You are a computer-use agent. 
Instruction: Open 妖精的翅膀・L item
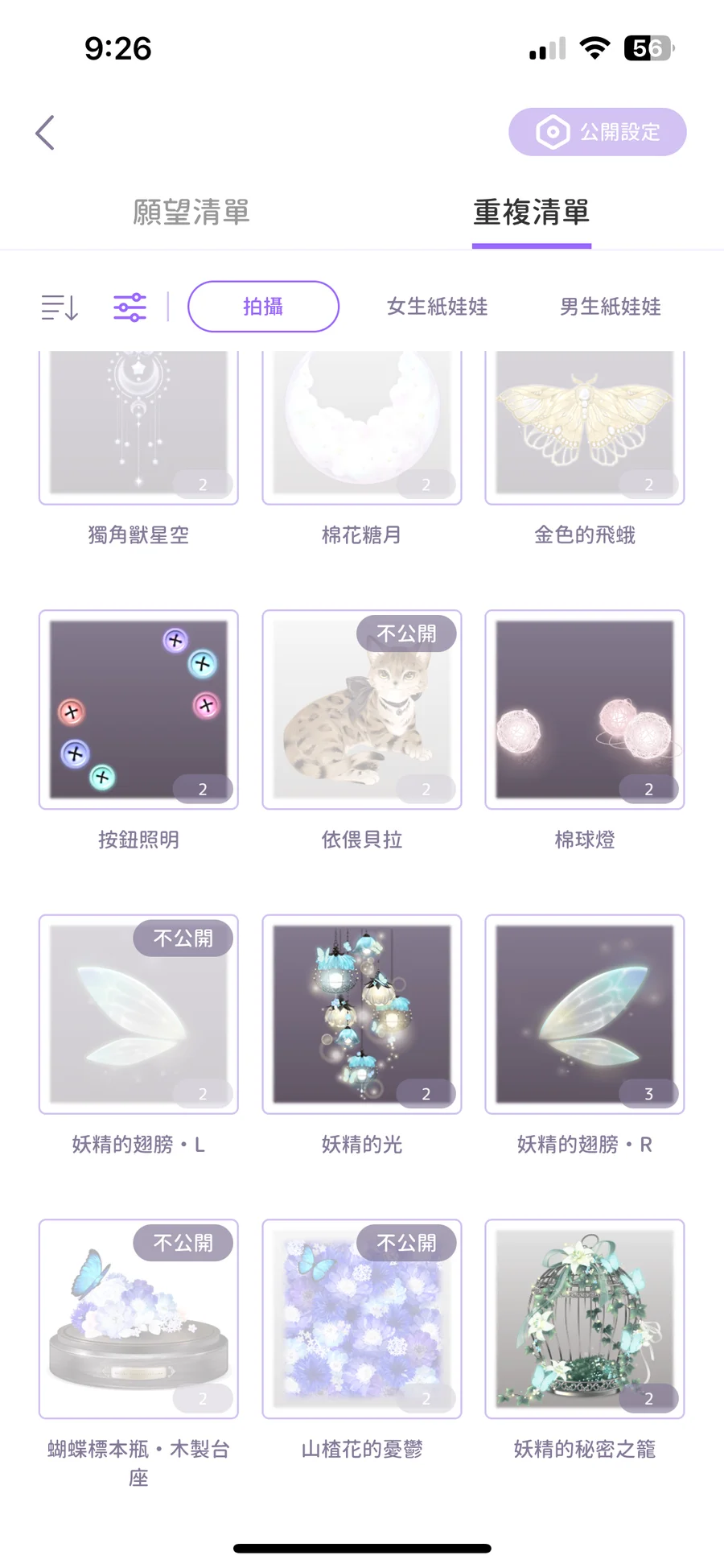pos(138,1014)
